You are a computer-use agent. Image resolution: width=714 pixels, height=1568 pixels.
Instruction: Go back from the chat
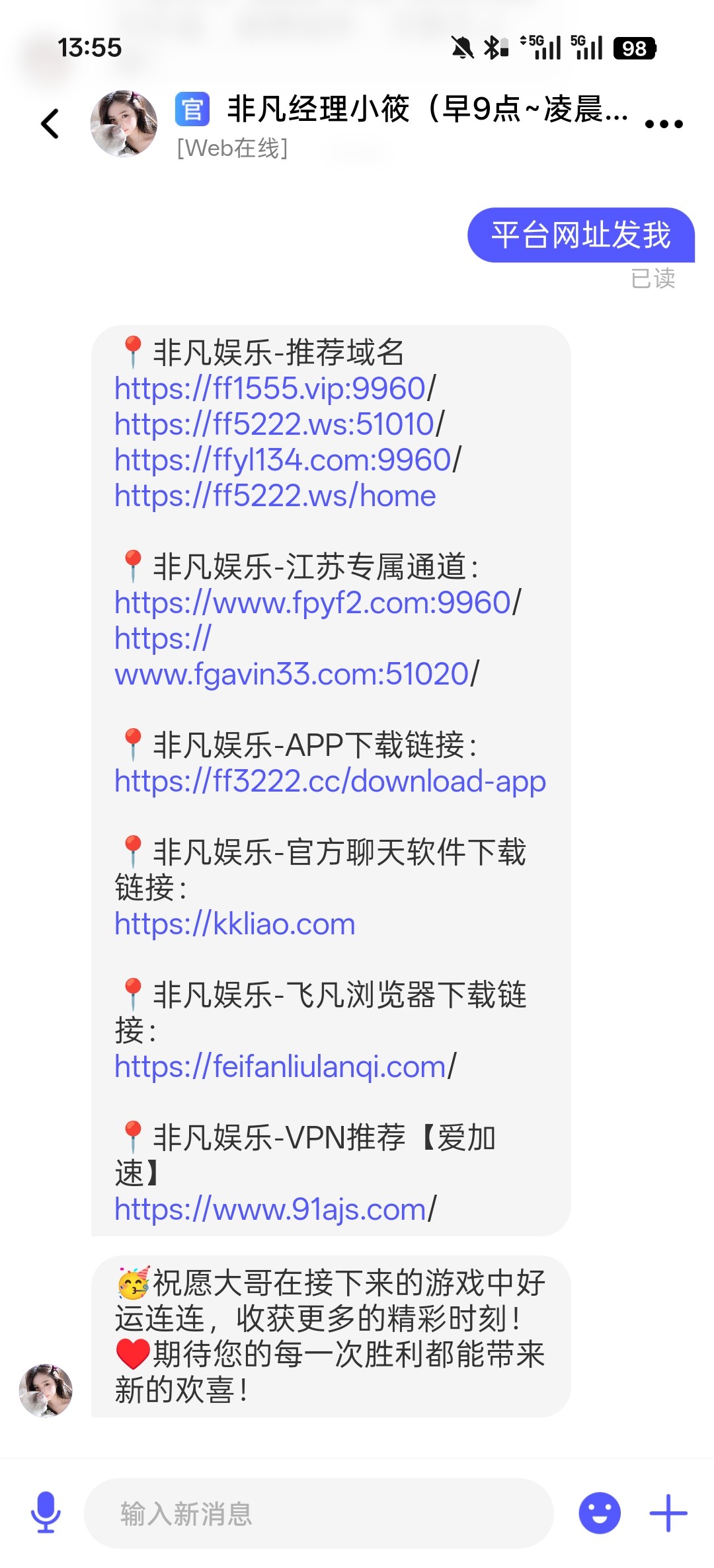50,124
